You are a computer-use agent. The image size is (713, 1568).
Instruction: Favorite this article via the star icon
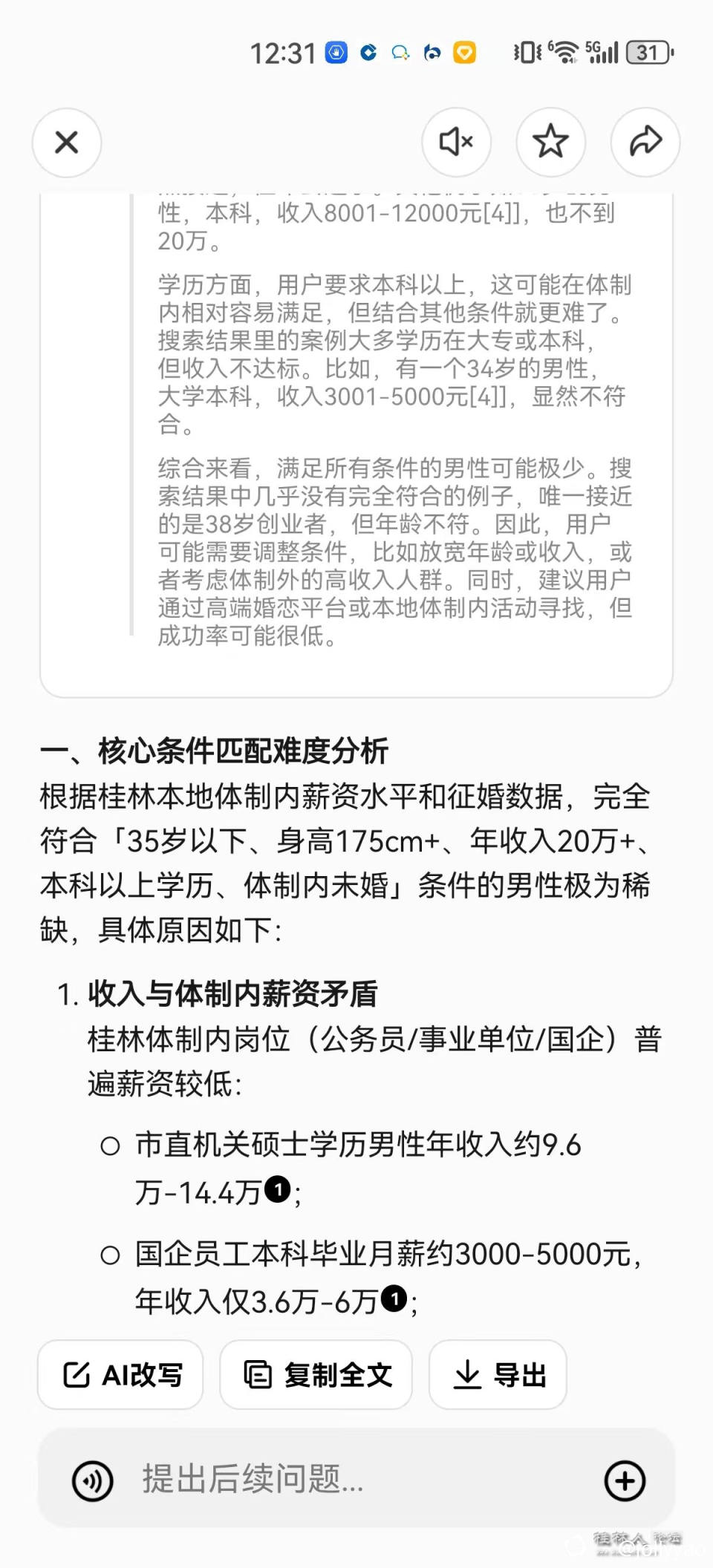coord(550,142)
